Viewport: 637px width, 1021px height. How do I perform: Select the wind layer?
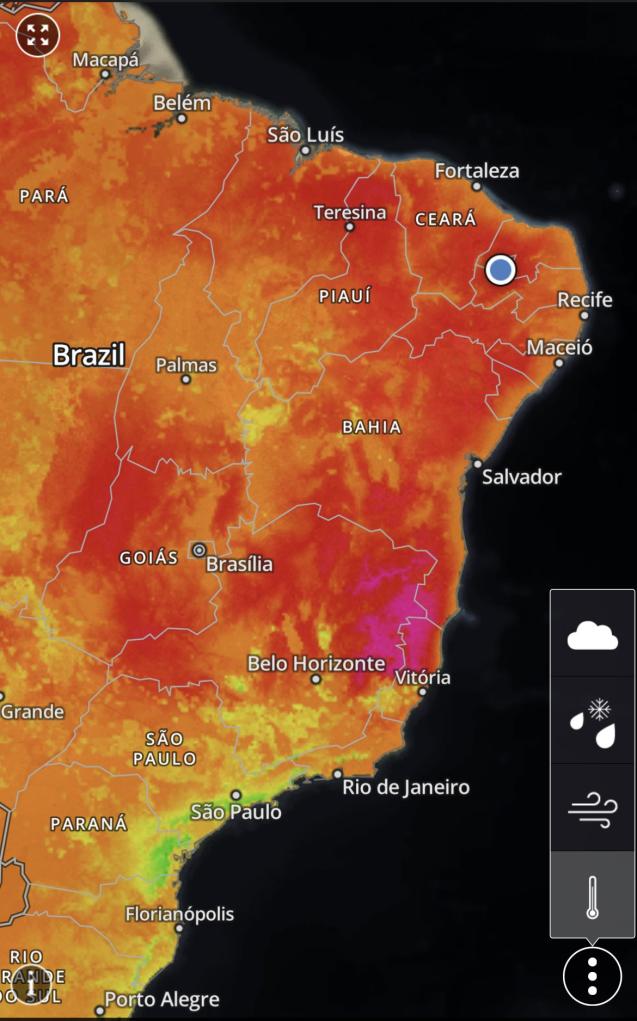pos(592,808)
